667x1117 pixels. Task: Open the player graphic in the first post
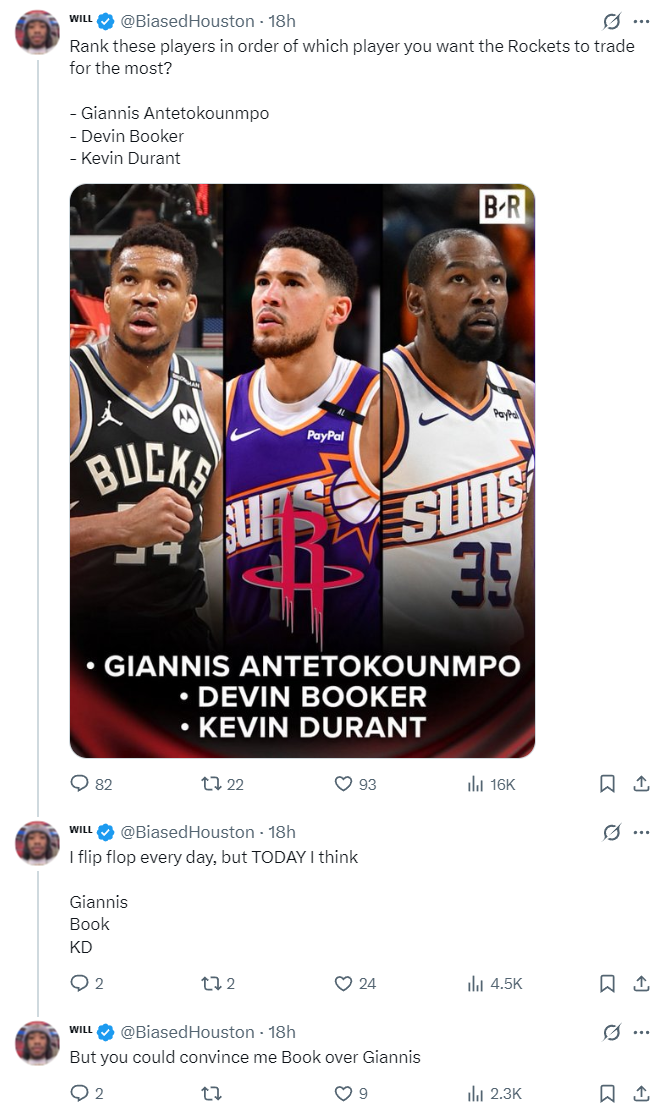[302, 471]
